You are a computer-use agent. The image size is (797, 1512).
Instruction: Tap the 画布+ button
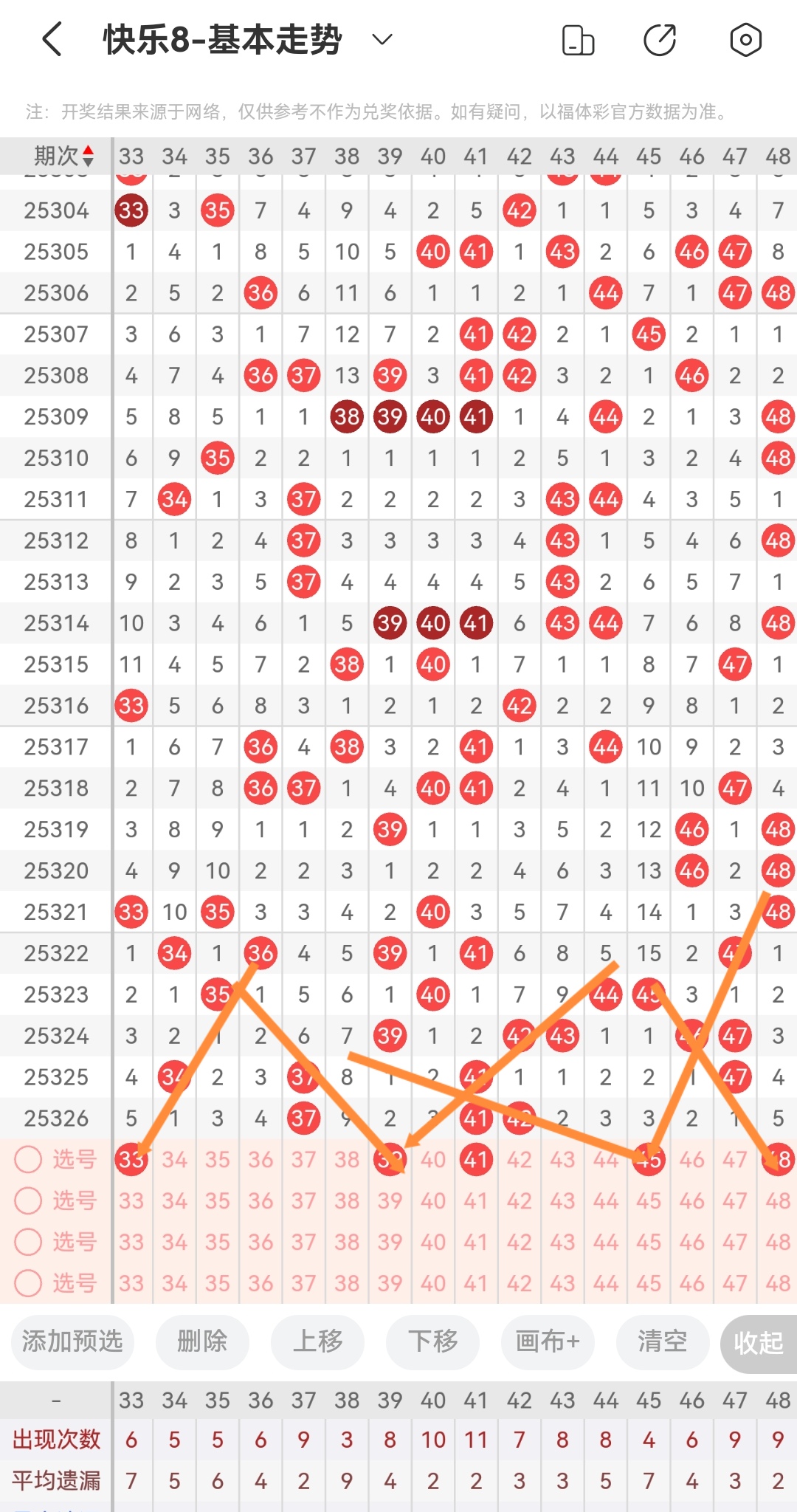point(548,1341)
